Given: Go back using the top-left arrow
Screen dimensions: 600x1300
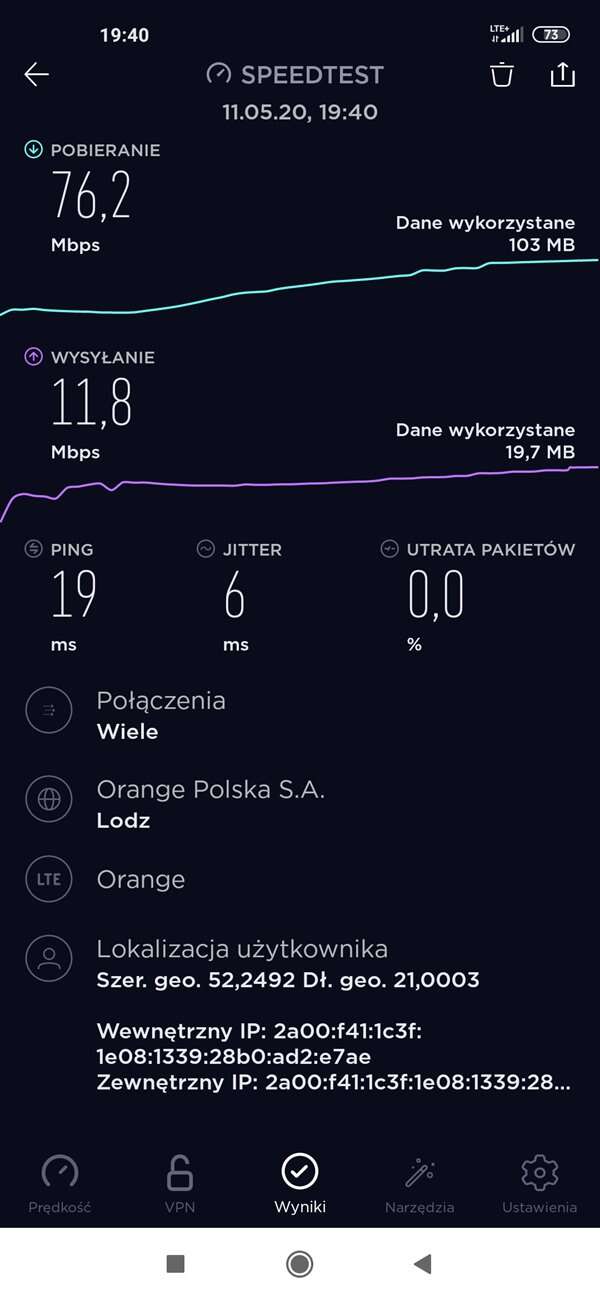Looking at the screenshot, I should click(x=37, y=75).
